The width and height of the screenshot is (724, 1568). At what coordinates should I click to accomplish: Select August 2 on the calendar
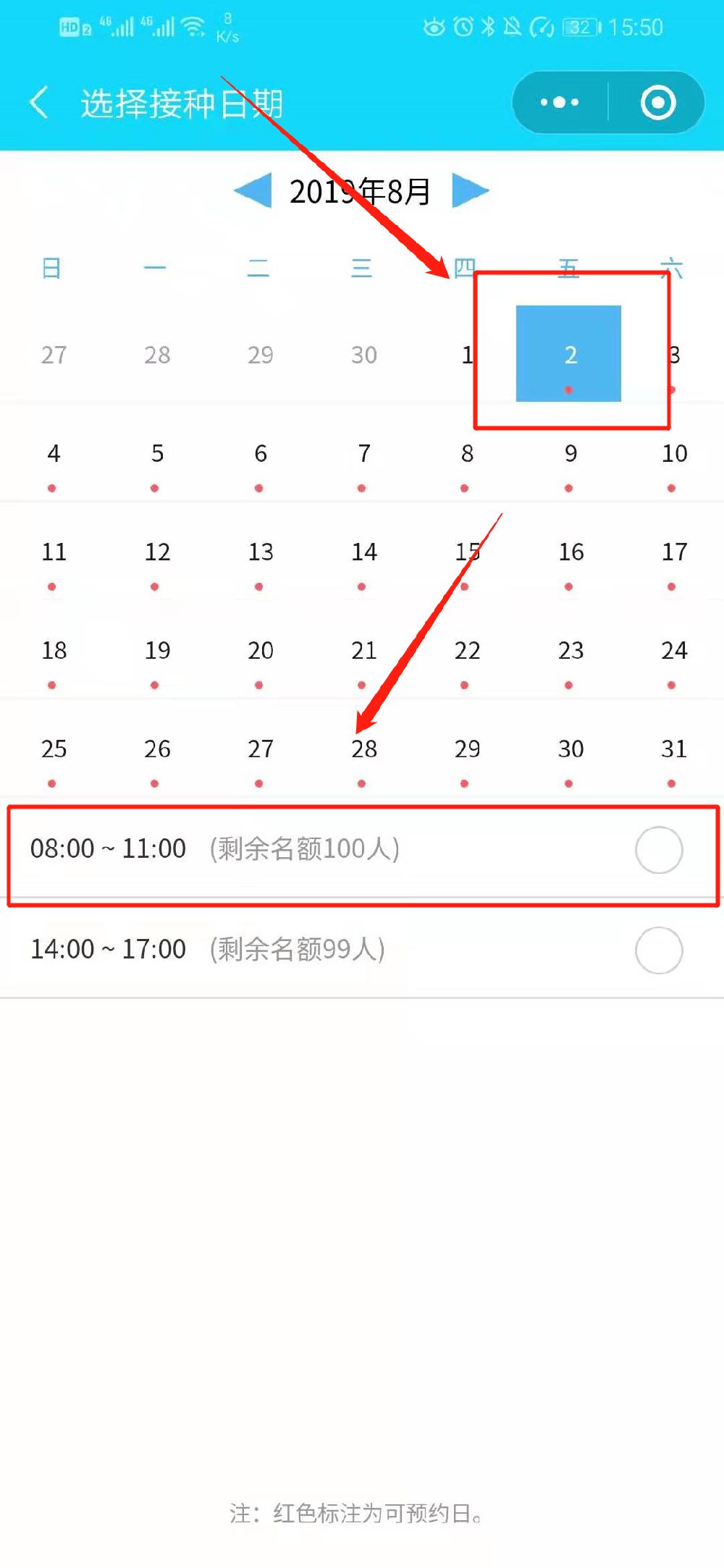point(569,355)
